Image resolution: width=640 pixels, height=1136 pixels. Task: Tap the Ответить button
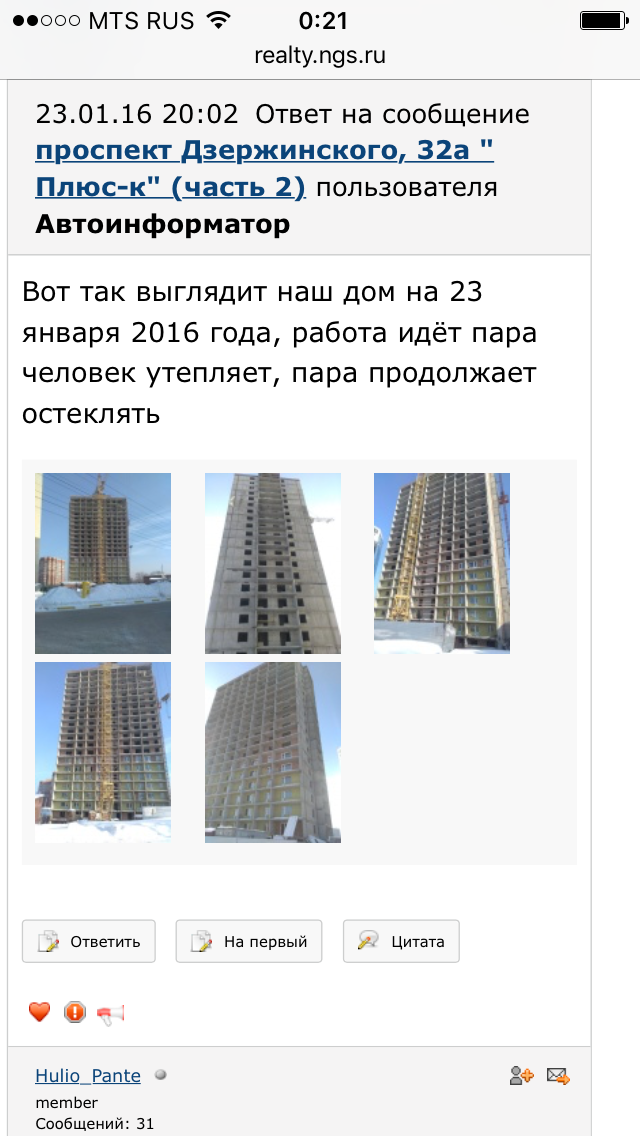(89, 941)
